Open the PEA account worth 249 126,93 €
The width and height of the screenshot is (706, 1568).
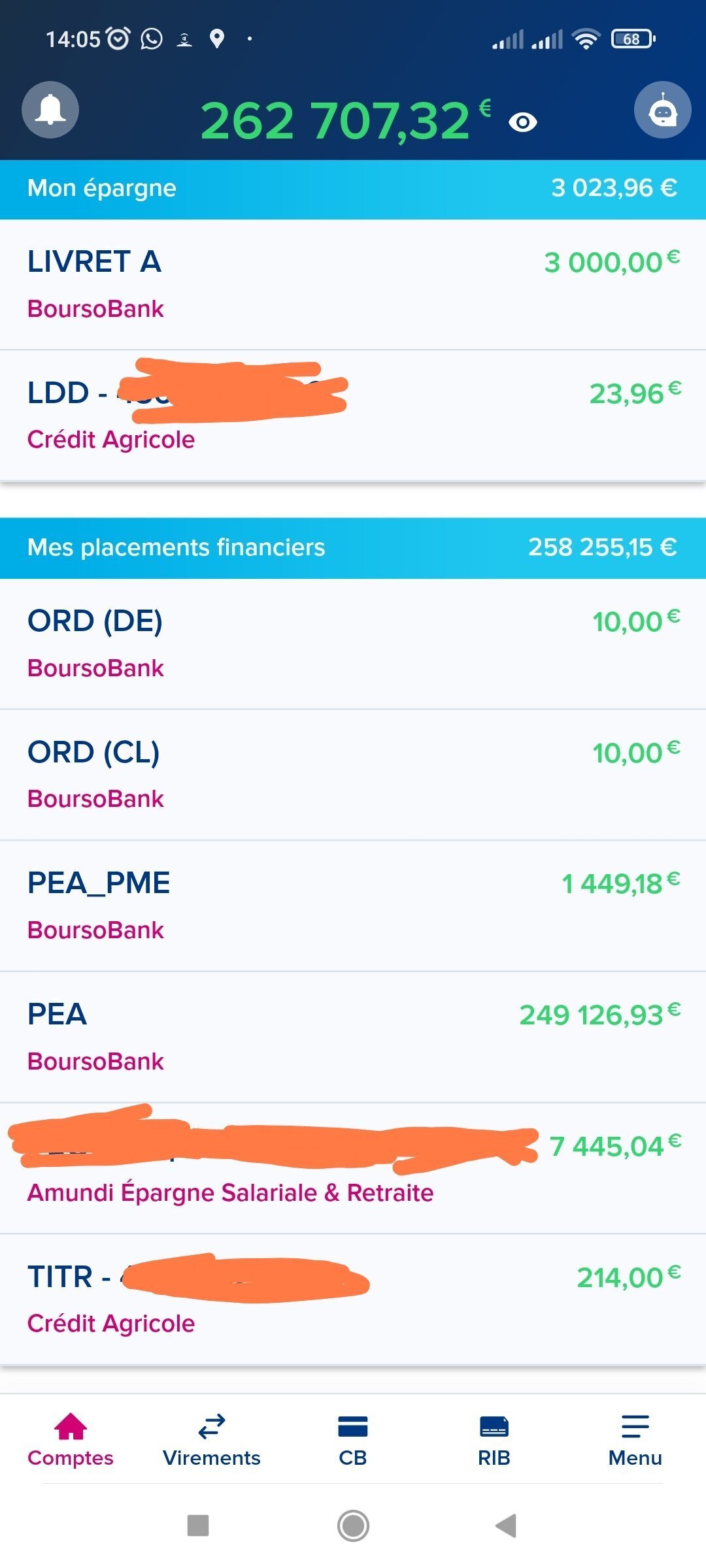click(353, 1037)
